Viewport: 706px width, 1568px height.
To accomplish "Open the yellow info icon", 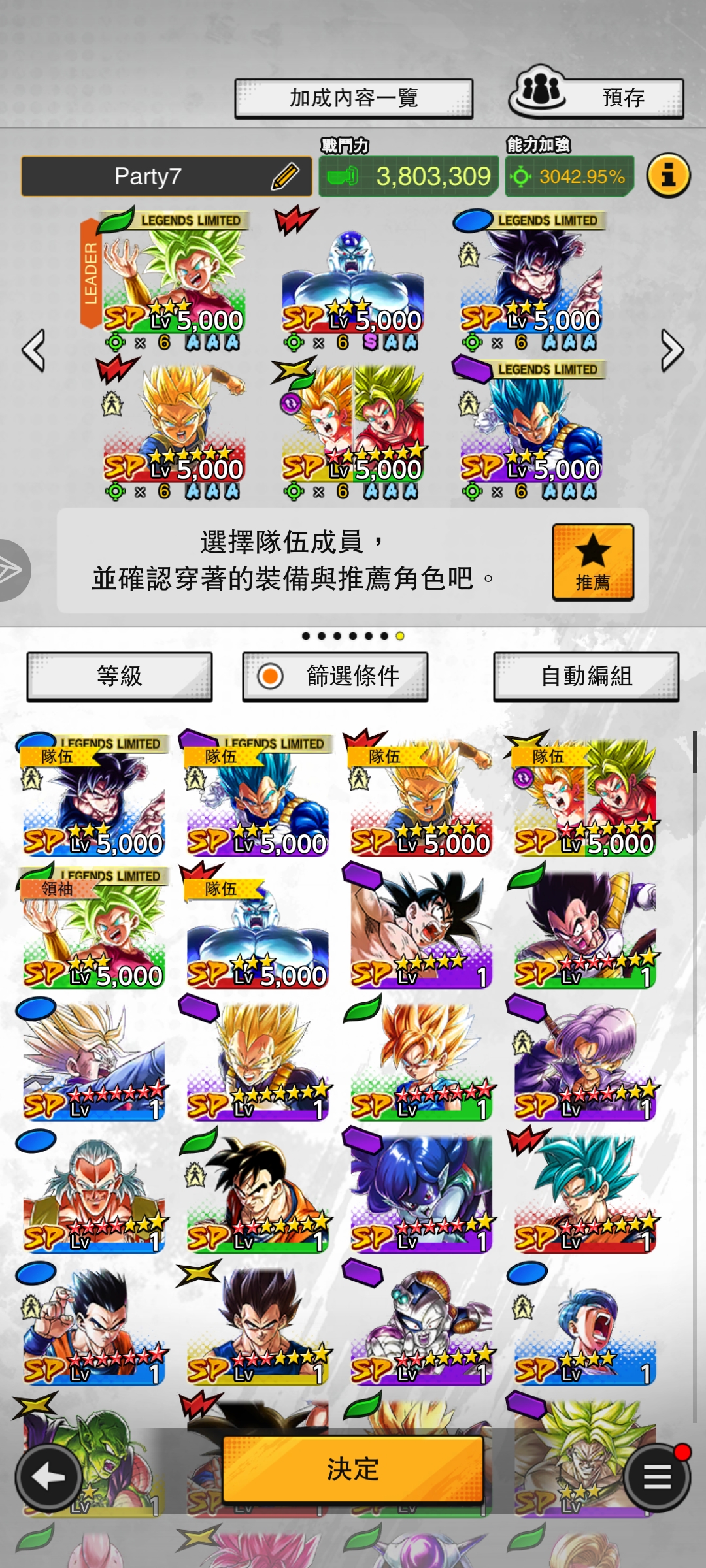I will point(667,176).
